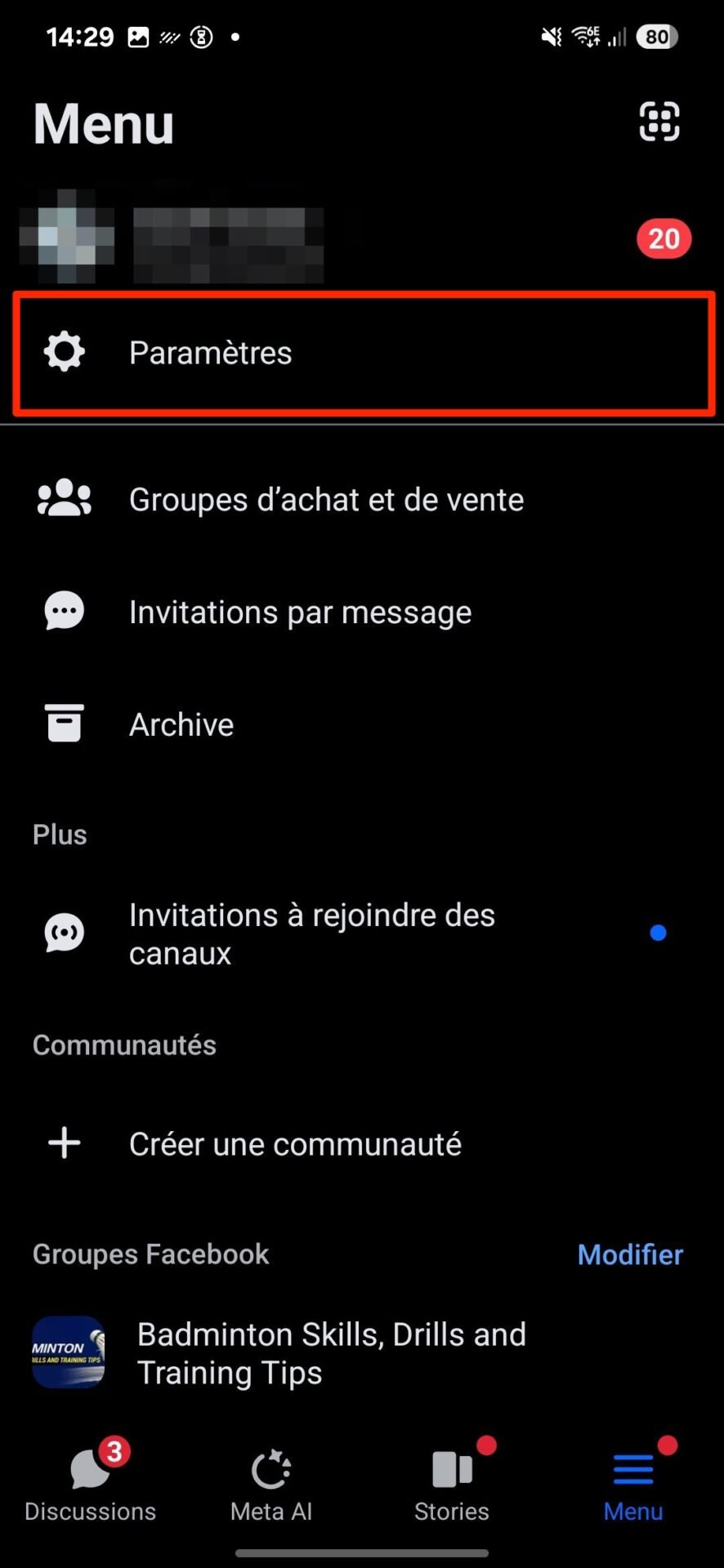Open the Archive row

coord(362,724)
